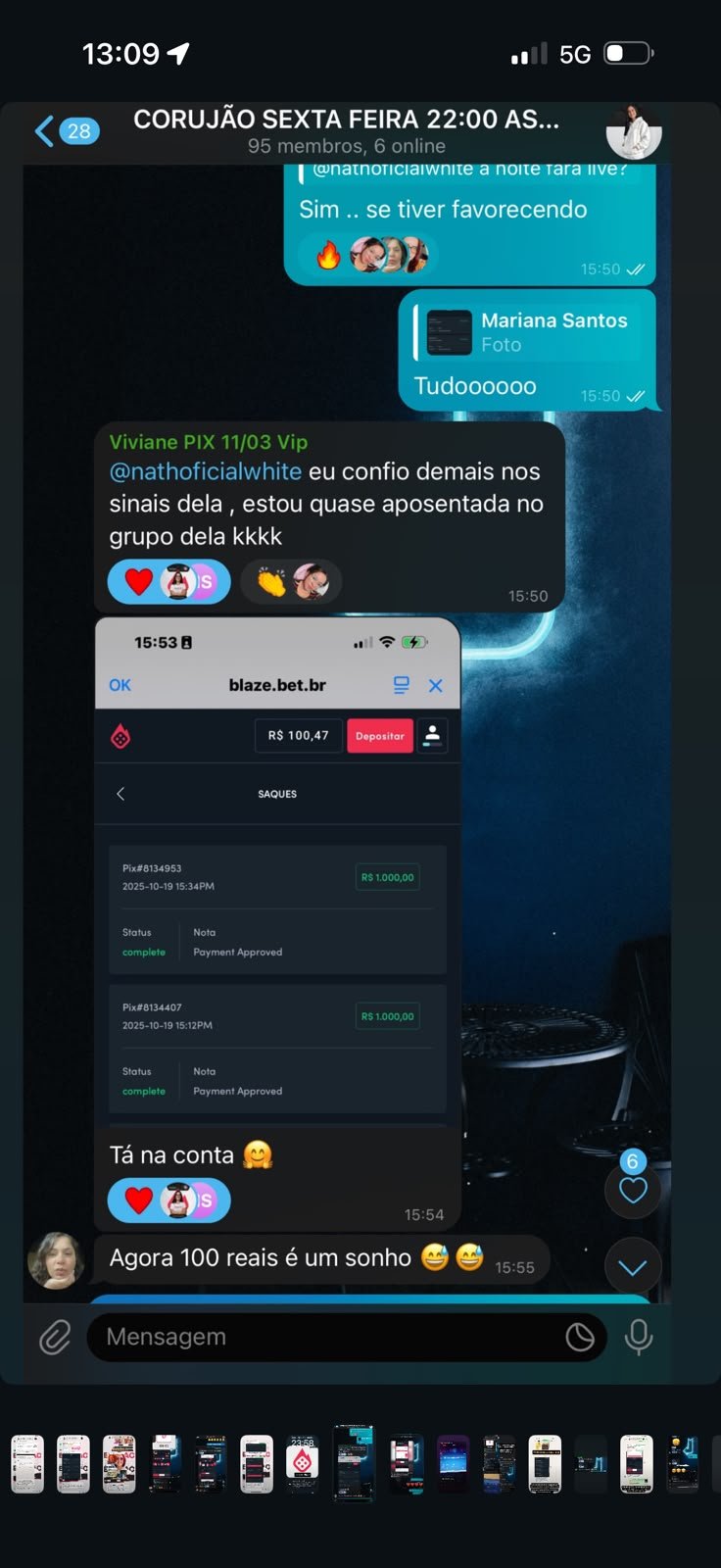The height and width of the screenshot is (1568, 721).
Task: Jump to the first thumbnail in the strip
Action: point(27,1463)
